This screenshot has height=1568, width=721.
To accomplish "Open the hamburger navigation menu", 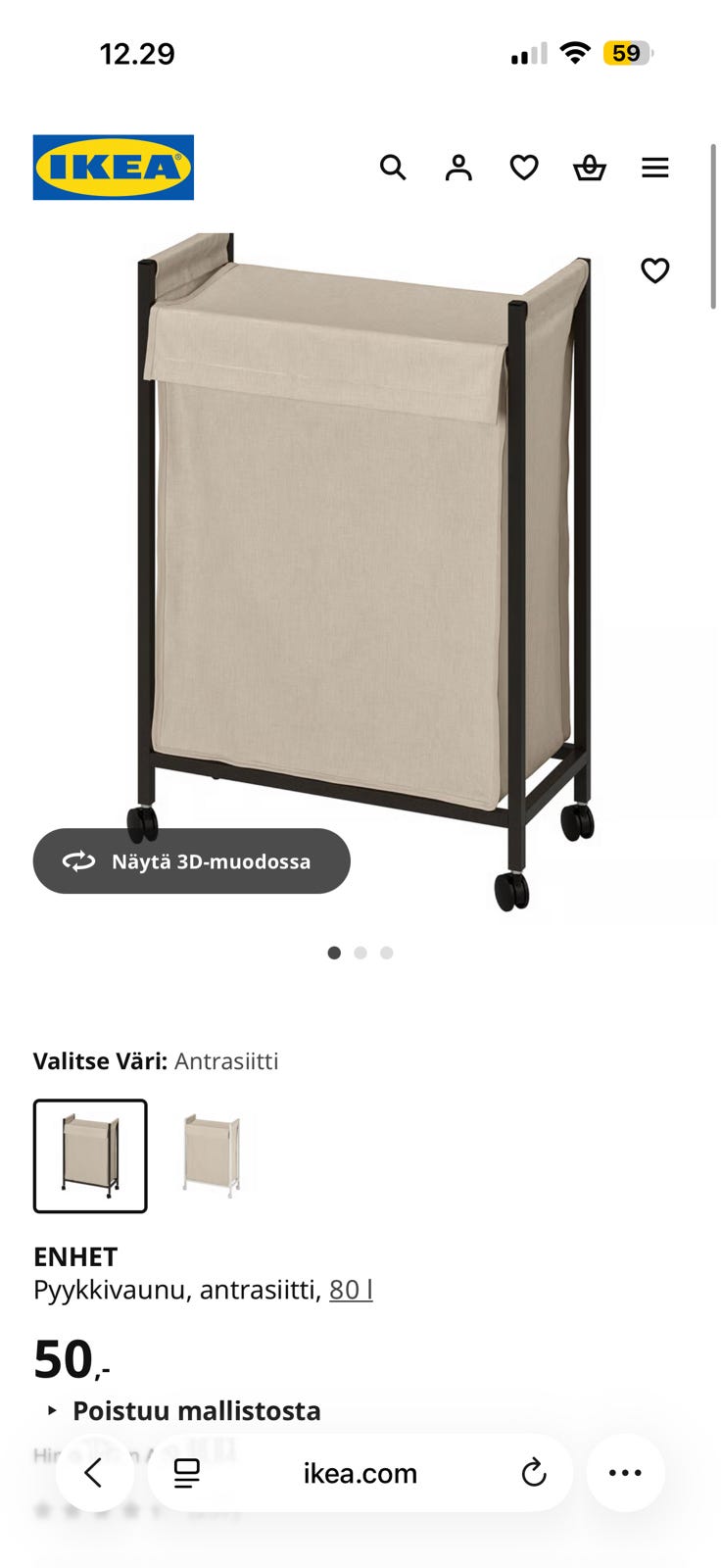I will [x=654, y=168].
